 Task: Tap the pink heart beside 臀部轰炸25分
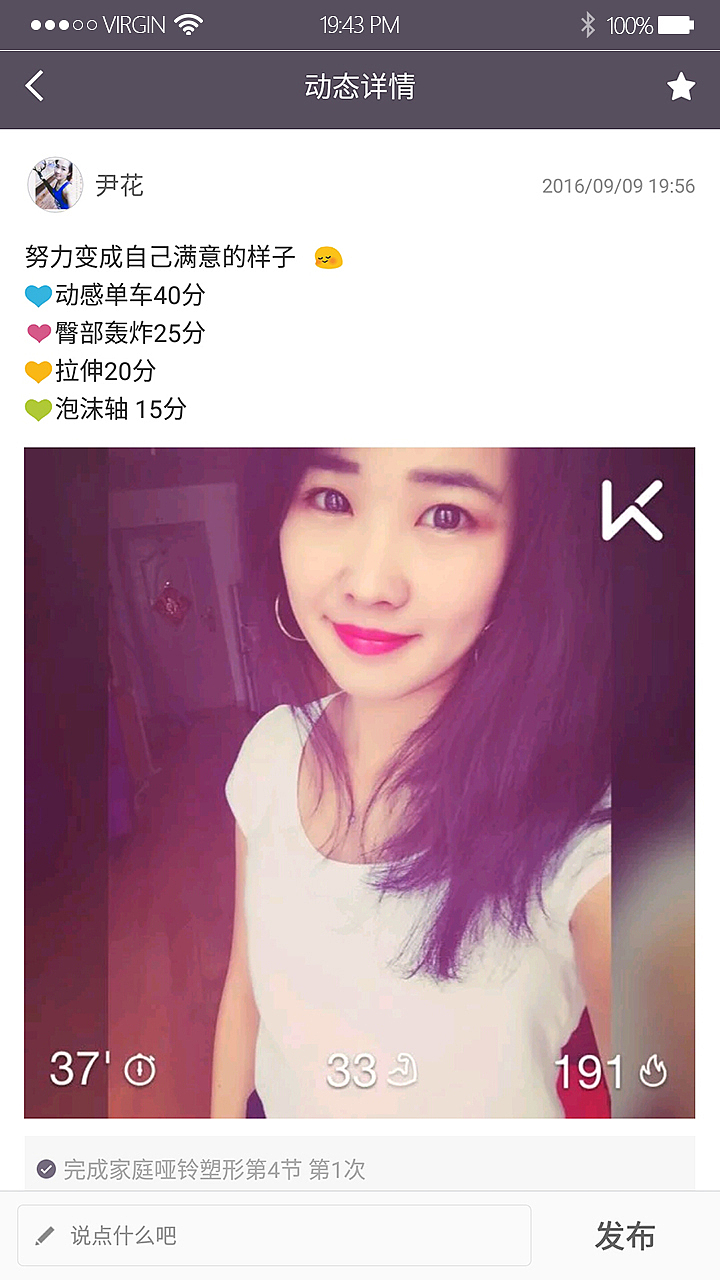pyautogui.click(x=40, y=334)
